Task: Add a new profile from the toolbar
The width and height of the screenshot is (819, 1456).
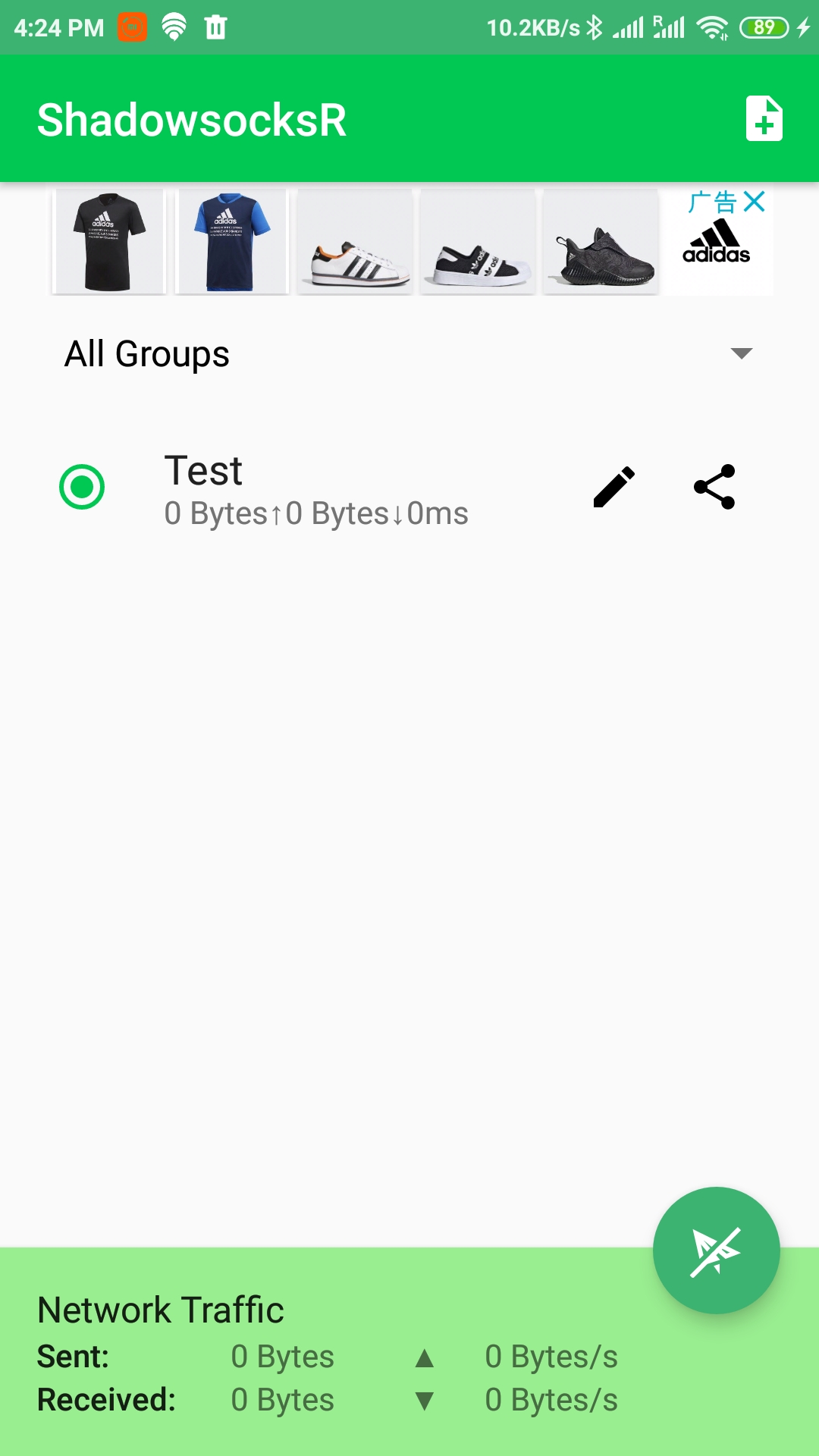Action: point(764,118)
